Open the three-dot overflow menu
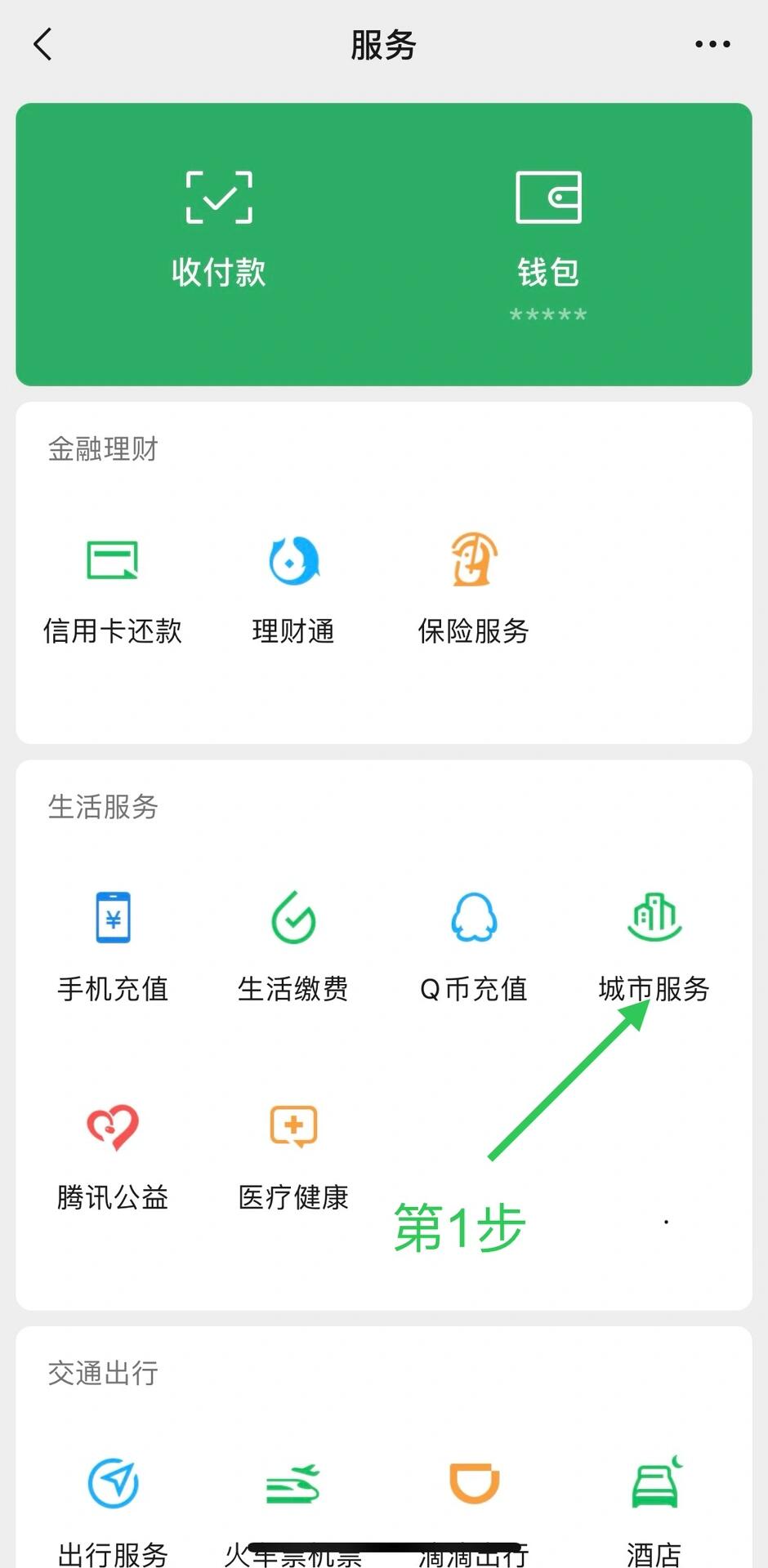The height and width of the screenshot is (1568, 768). pyautogui.click(x=712, y=44)
